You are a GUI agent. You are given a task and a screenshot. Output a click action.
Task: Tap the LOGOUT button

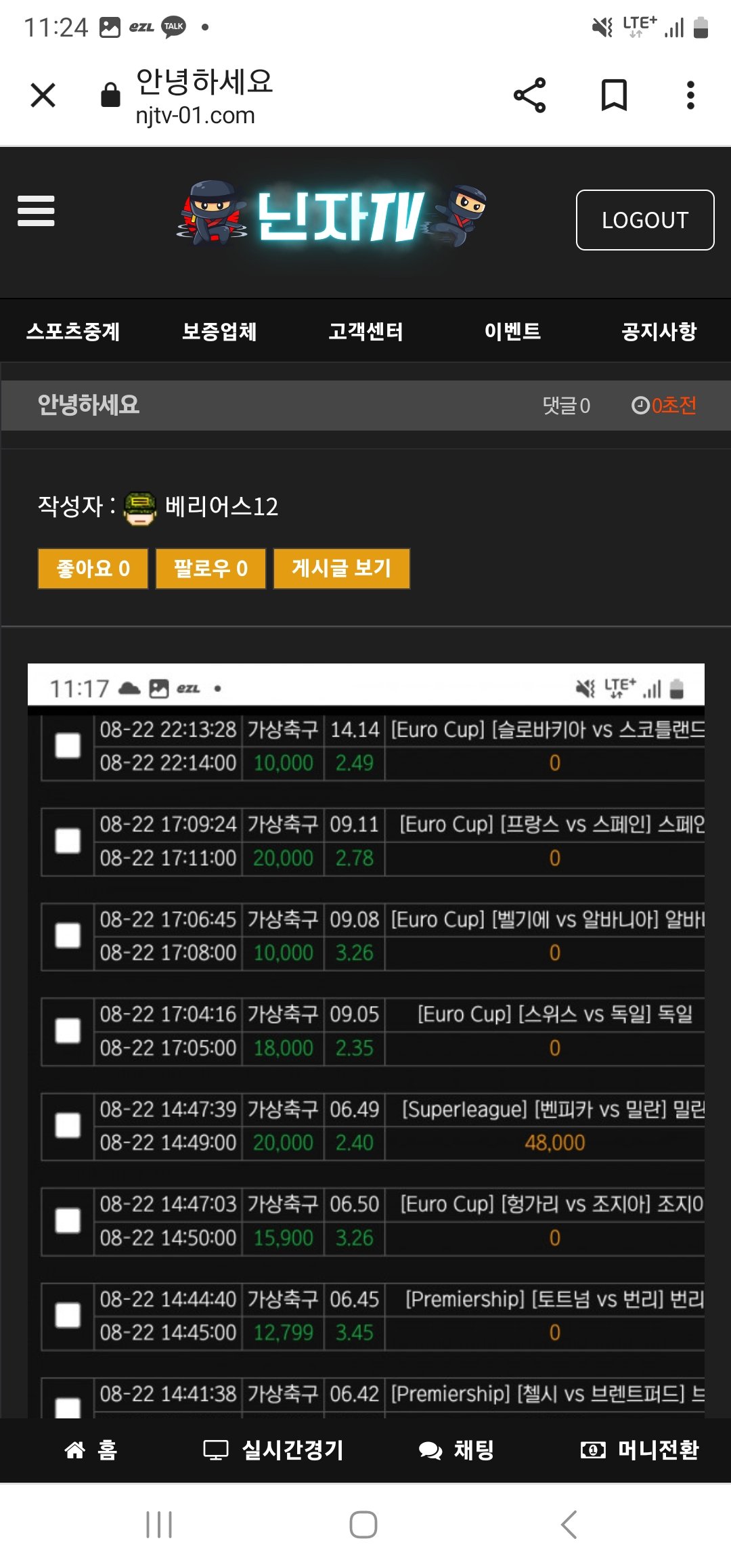coord(645,220)
